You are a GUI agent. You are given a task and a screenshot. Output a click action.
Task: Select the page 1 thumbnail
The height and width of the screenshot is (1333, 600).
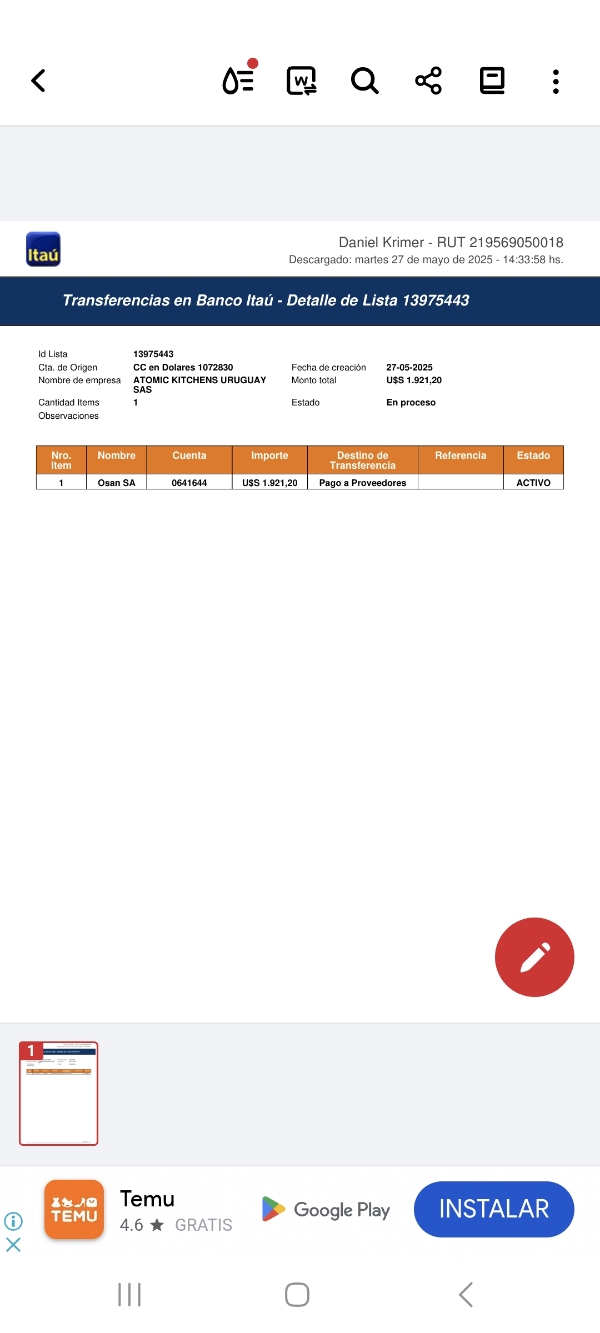coord(59,1093)
